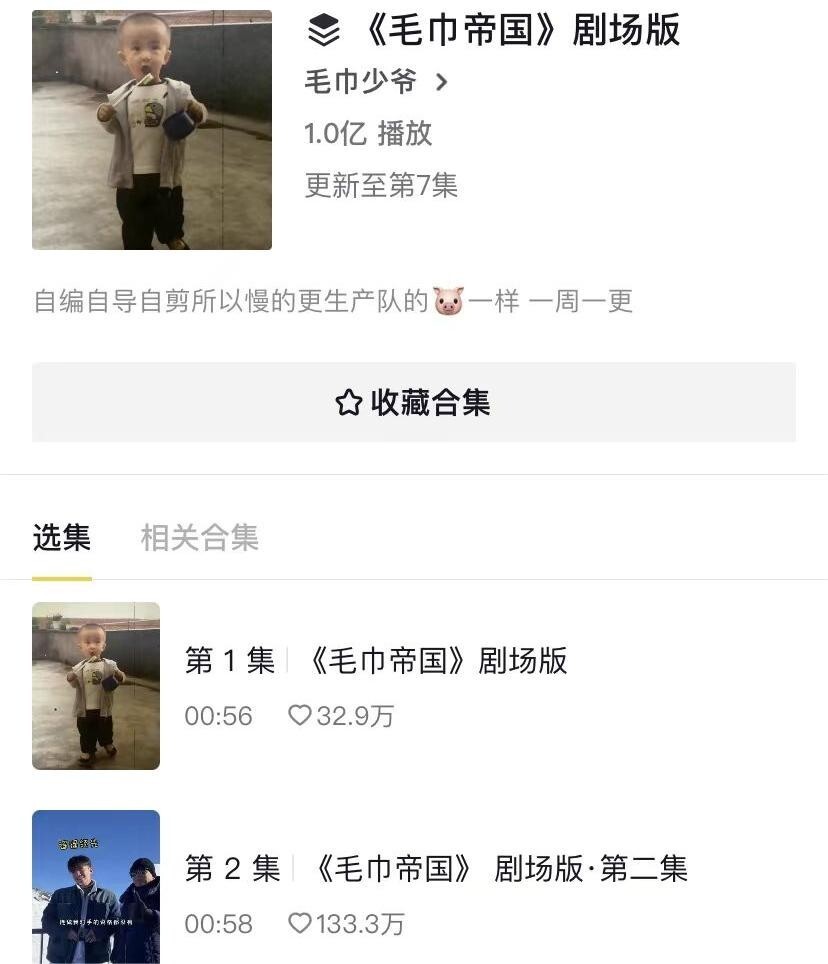
Task: Tap the 收藏合集 button
Action: pyautogui.click(x=413, y=402)
